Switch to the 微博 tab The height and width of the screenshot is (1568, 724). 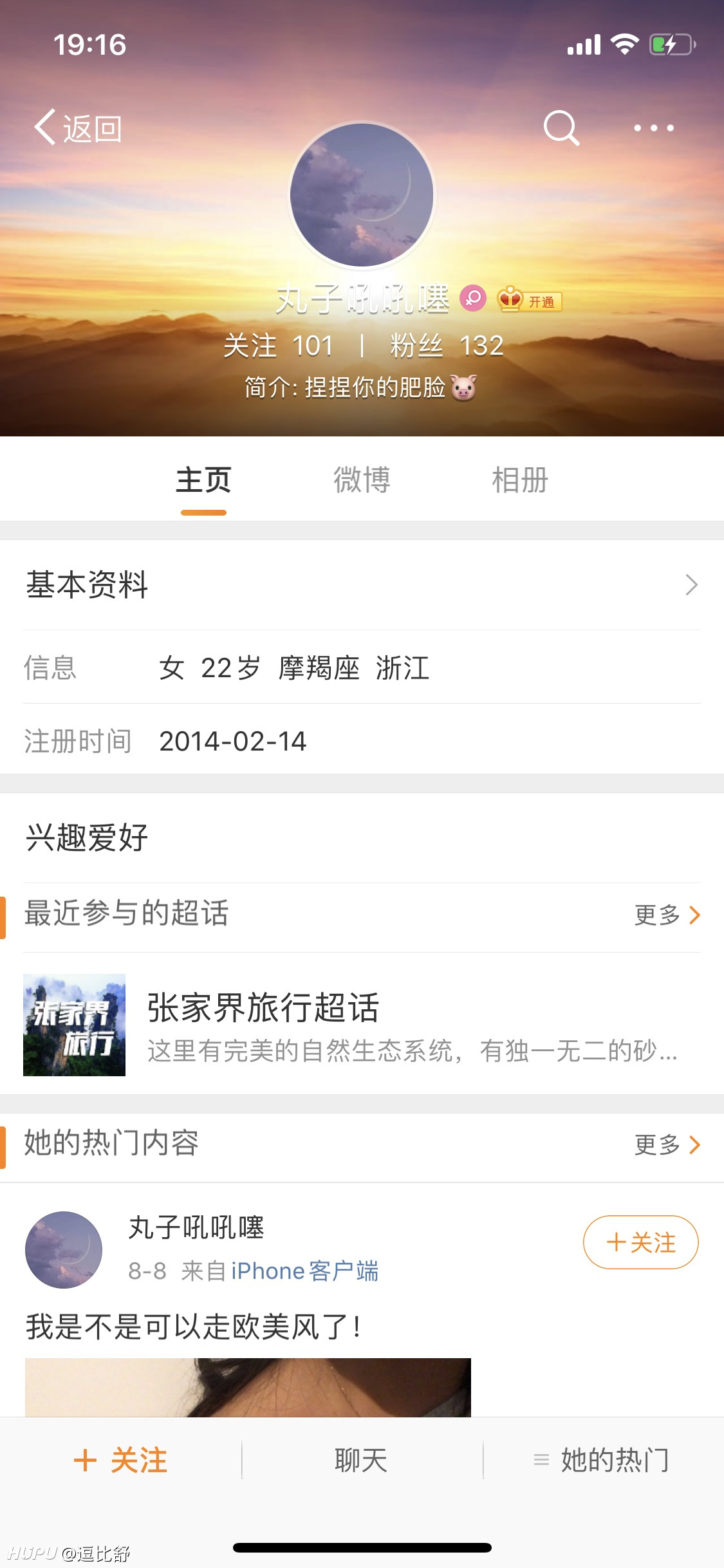[362, 480]
